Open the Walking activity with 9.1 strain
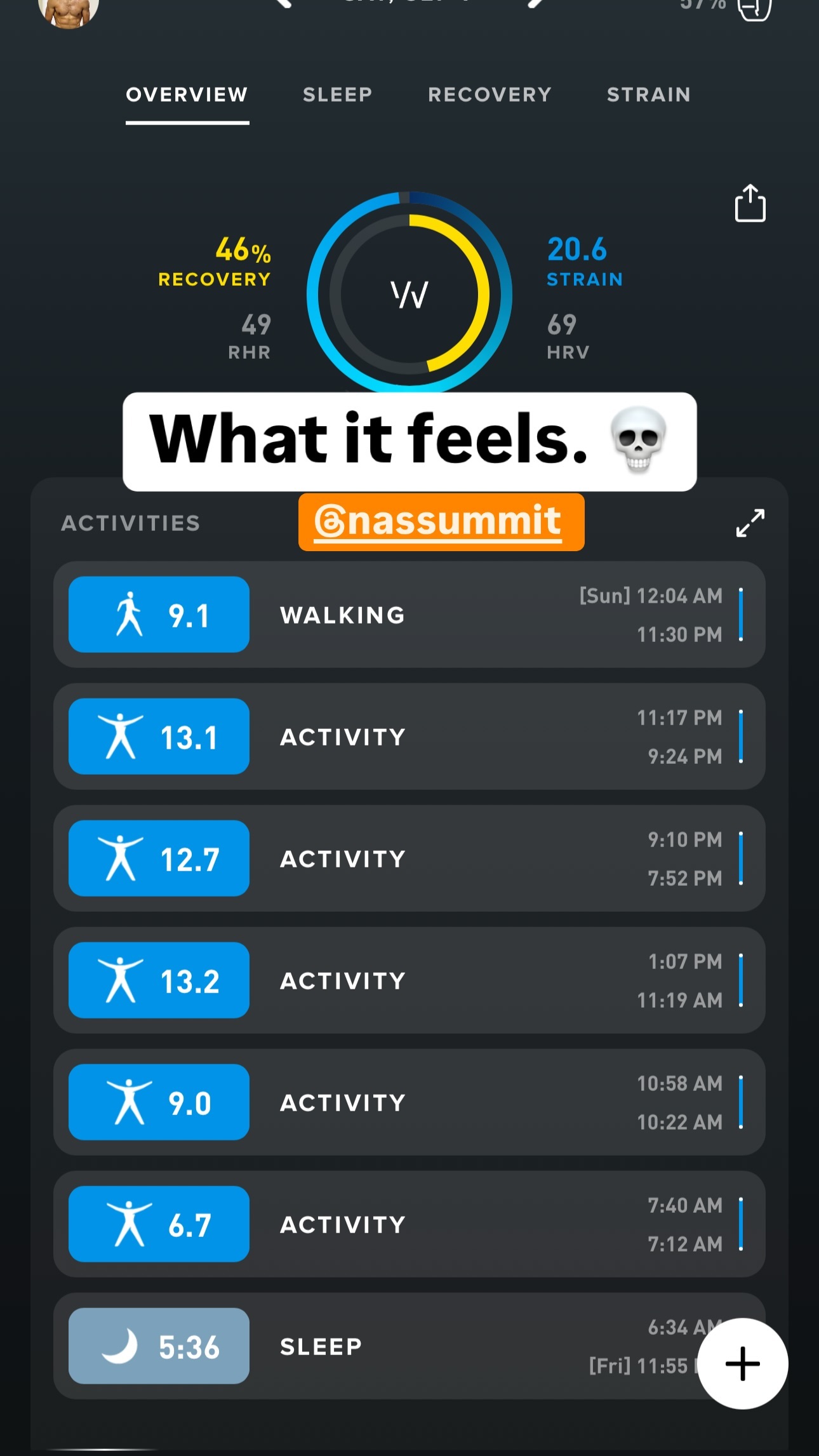Screen dimensions: 819x1456 409,615
